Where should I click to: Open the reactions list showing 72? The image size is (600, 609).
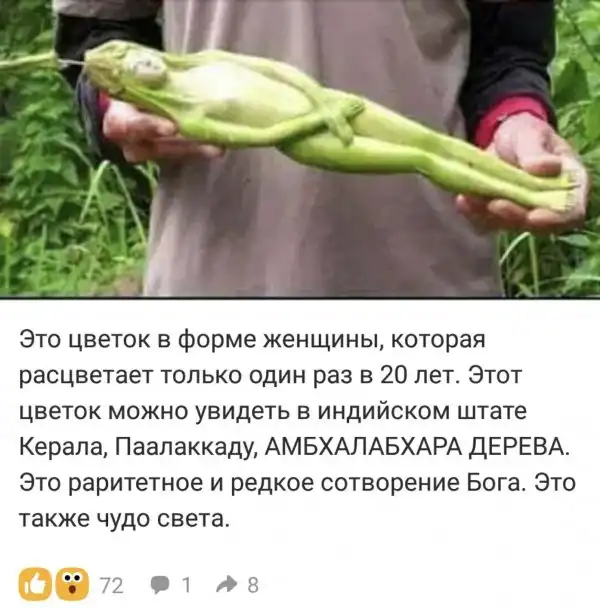pyautogui.click(x=109, y=585)
